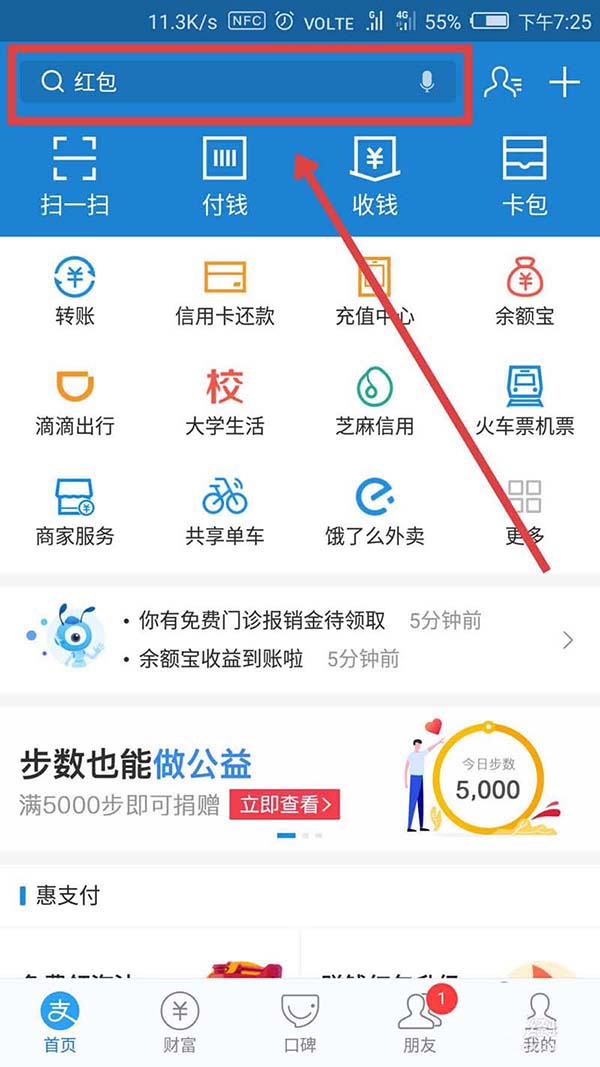
Task: Open 芝麻信用
Action: tap(375, 401)
